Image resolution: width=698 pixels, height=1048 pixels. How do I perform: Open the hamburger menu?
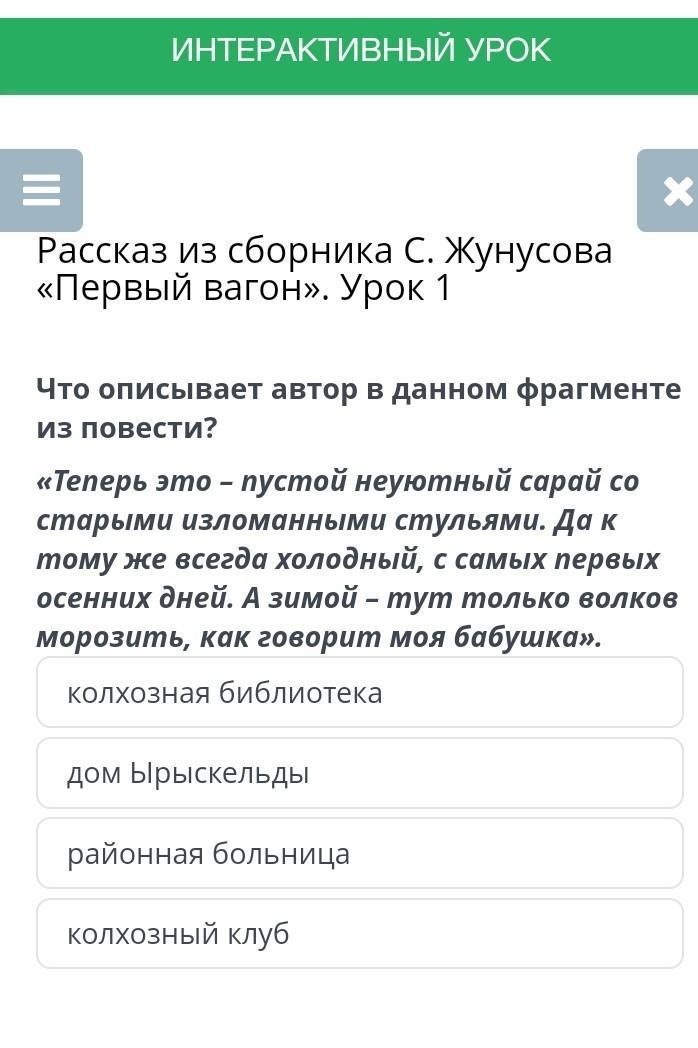click(41, 190)
